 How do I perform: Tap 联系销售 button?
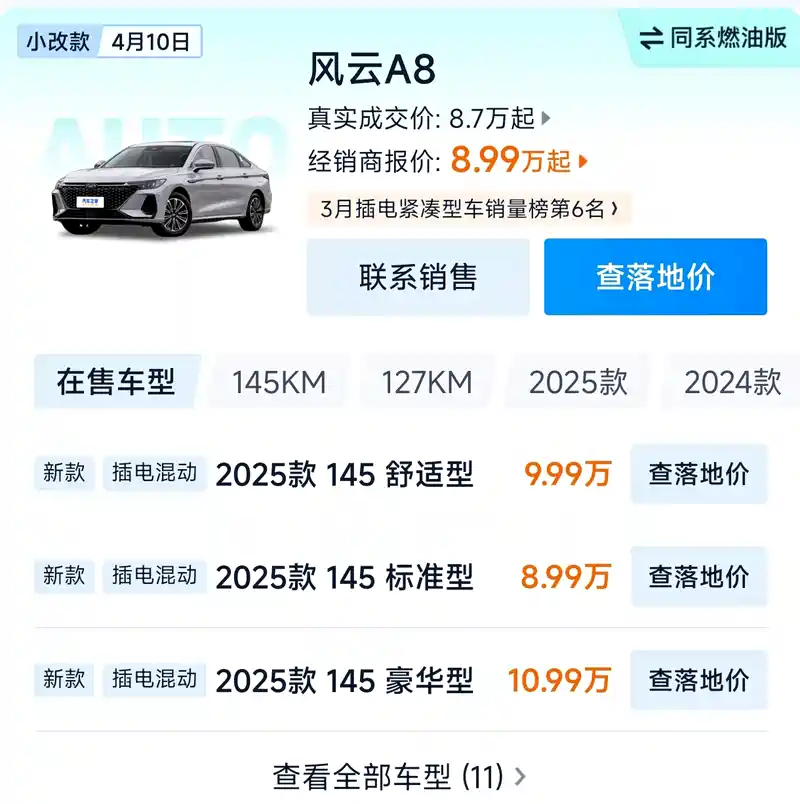coord(418,277)
